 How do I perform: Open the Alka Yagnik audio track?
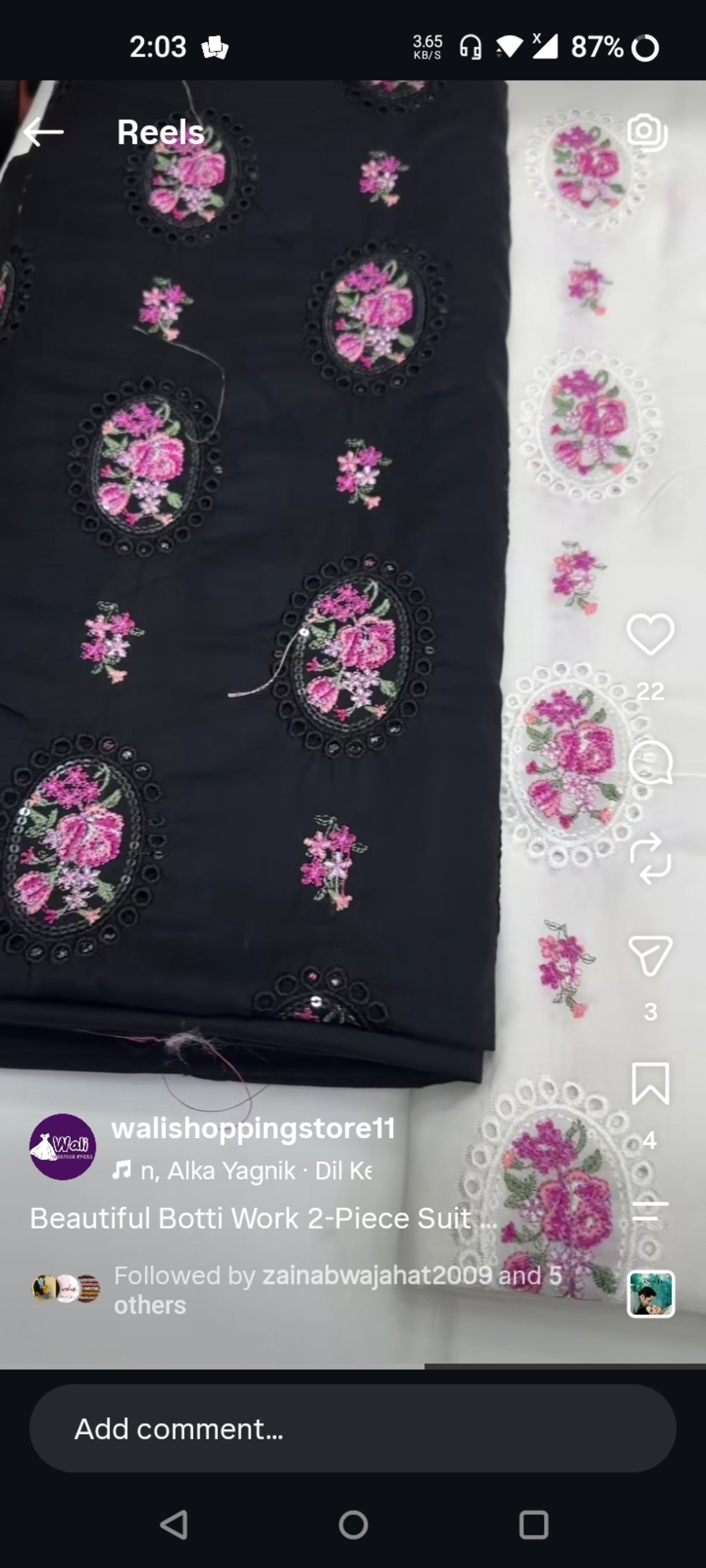242,1171
